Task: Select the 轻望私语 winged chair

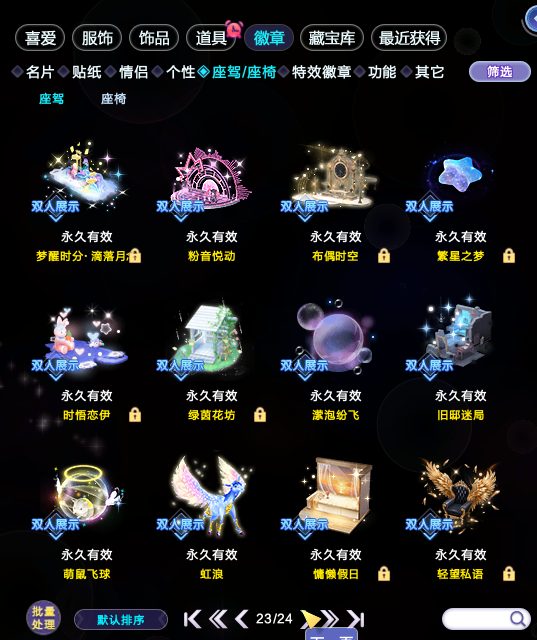Action: [460, 518]
